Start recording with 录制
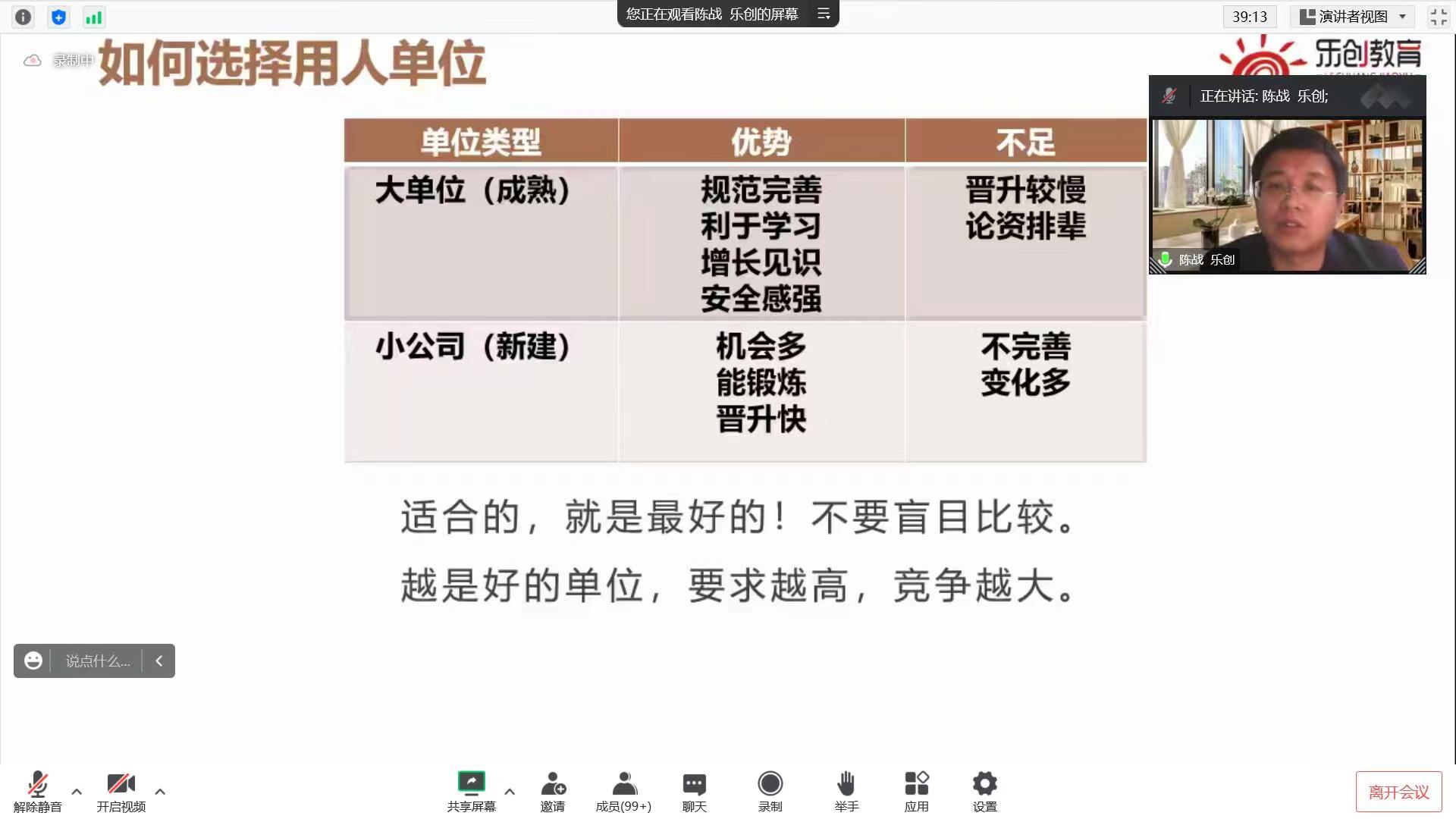Image resolution: width=1456 pixels, height=819 pixels. pyautogui.click(x=770, y=791)
